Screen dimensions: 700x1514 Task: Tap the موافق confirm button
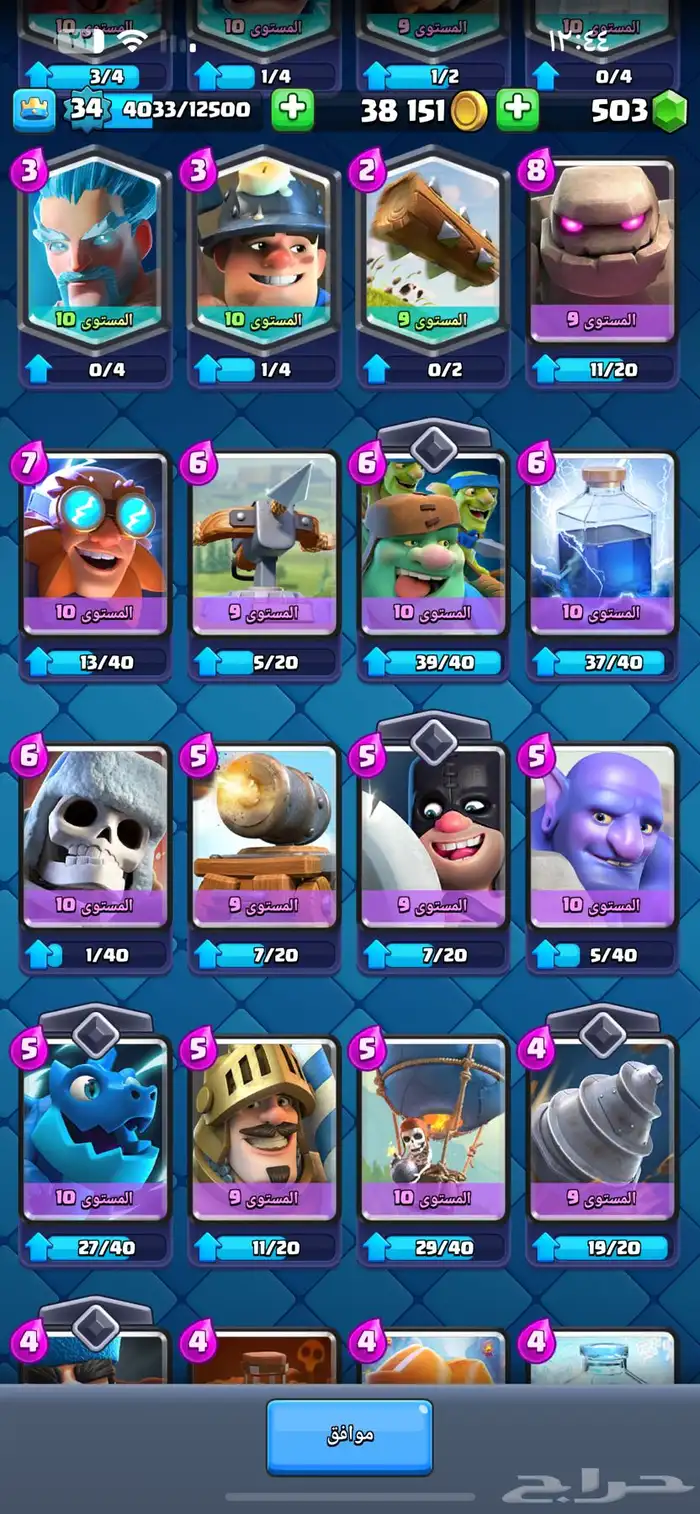pos(349,1436)
